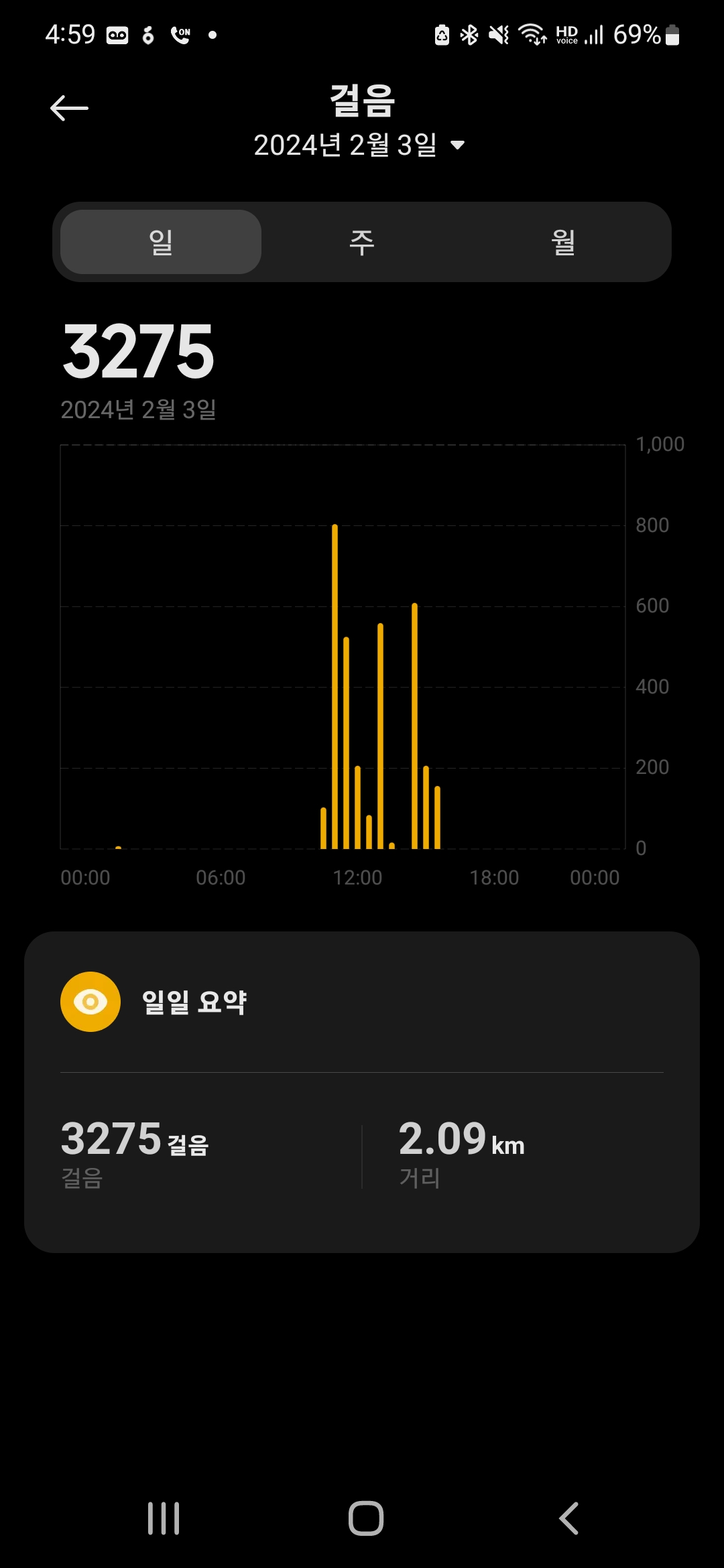This screenshot has width=724, height=1568.
Task: Switch to the 월 (month) tab
Action: pyautogui.click(x=563, y=242)
